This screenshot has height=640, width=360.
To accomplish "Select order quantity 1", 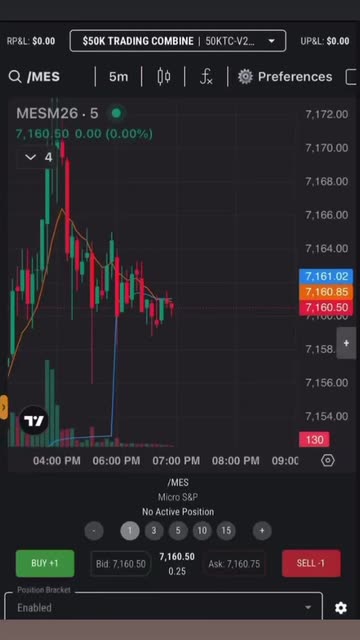I will (130, 531).
